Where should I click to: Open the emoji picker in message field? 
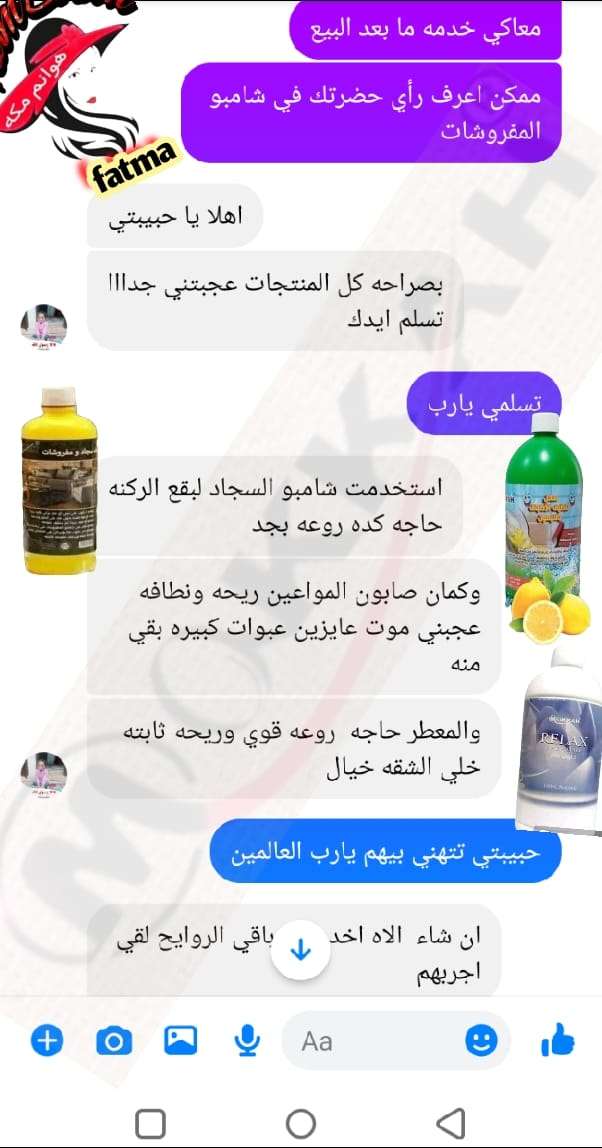(482, 1042)
